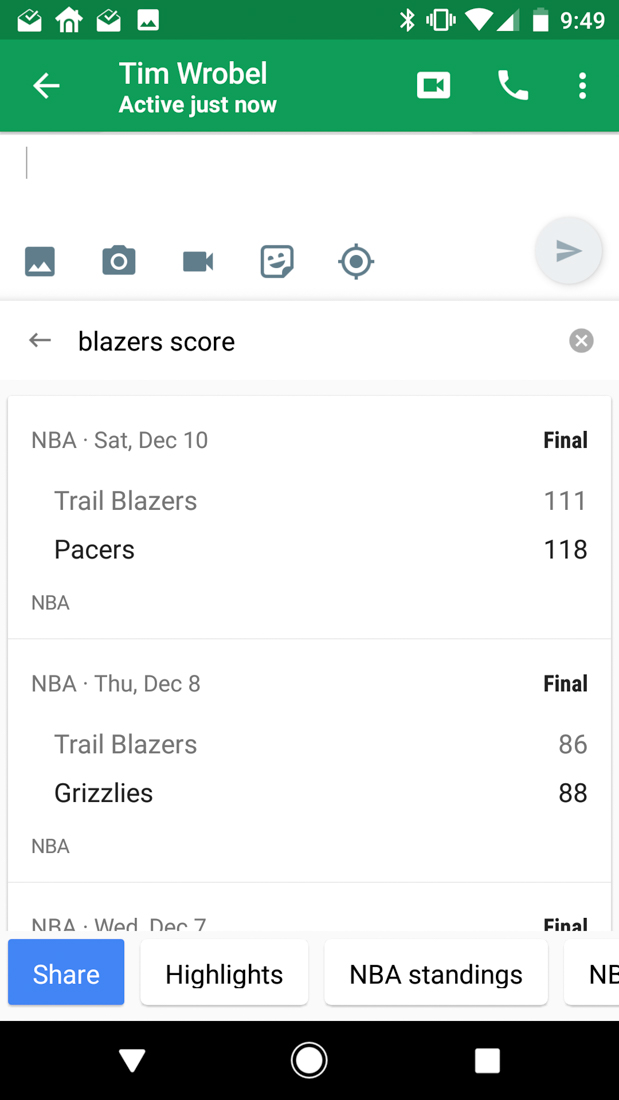
Task: Edit the blazers score search text
Action: (x=300, y=341)
